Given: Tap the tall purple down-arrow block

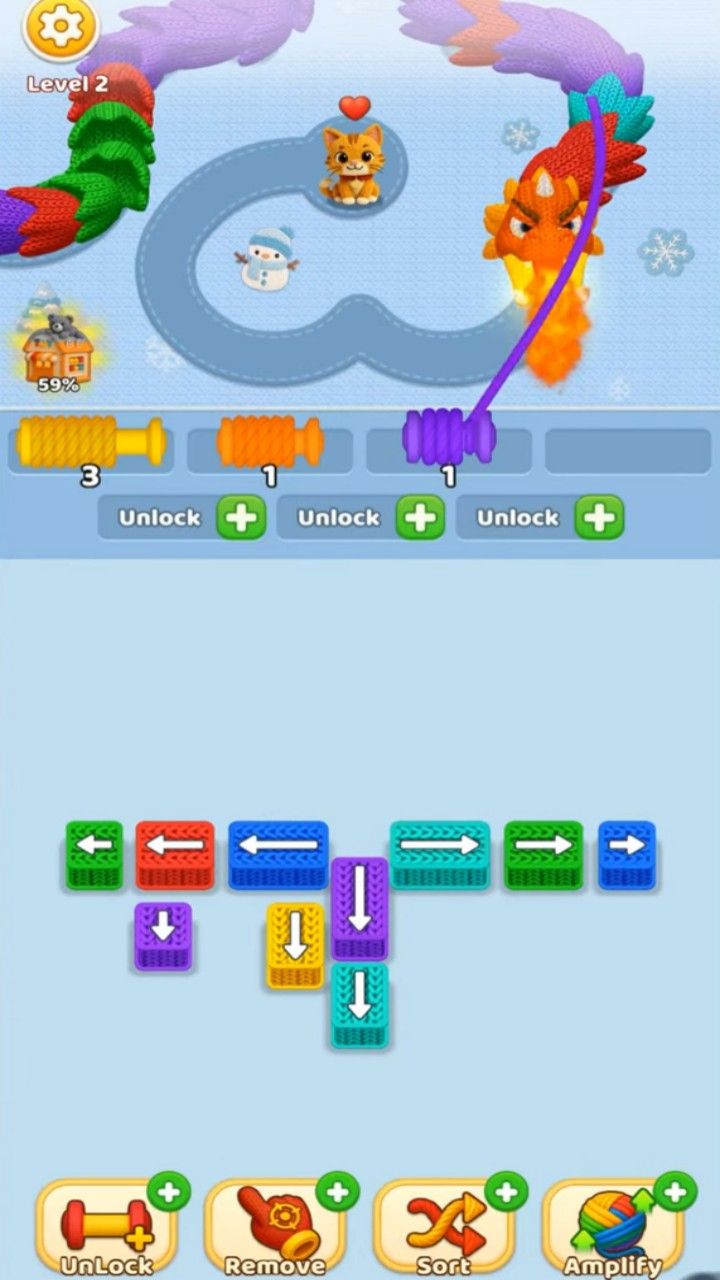Looking at the screenshot, I should 360,905.
